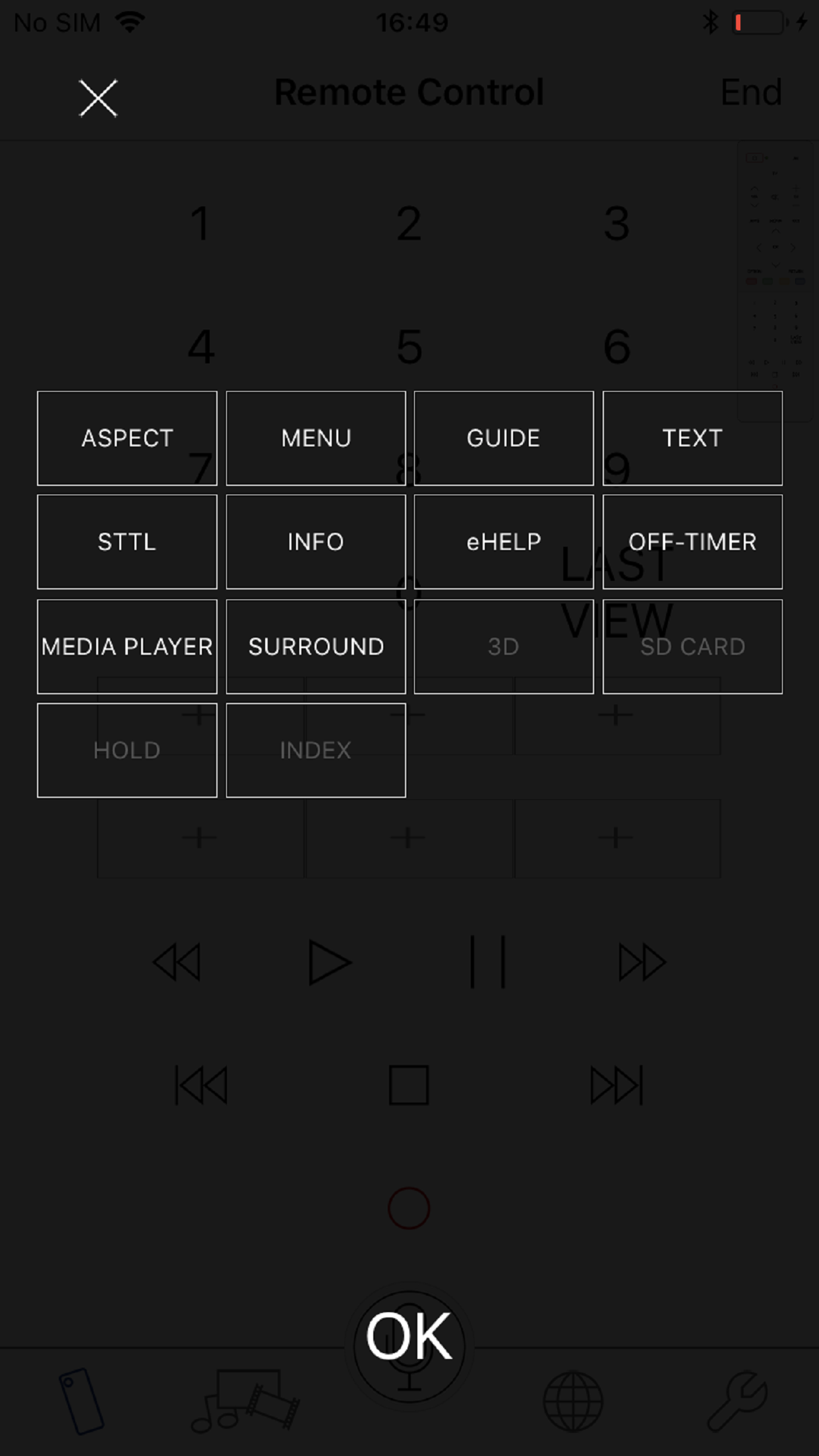Select the TEXT button

pyautogui.click(x=692, y=439)
